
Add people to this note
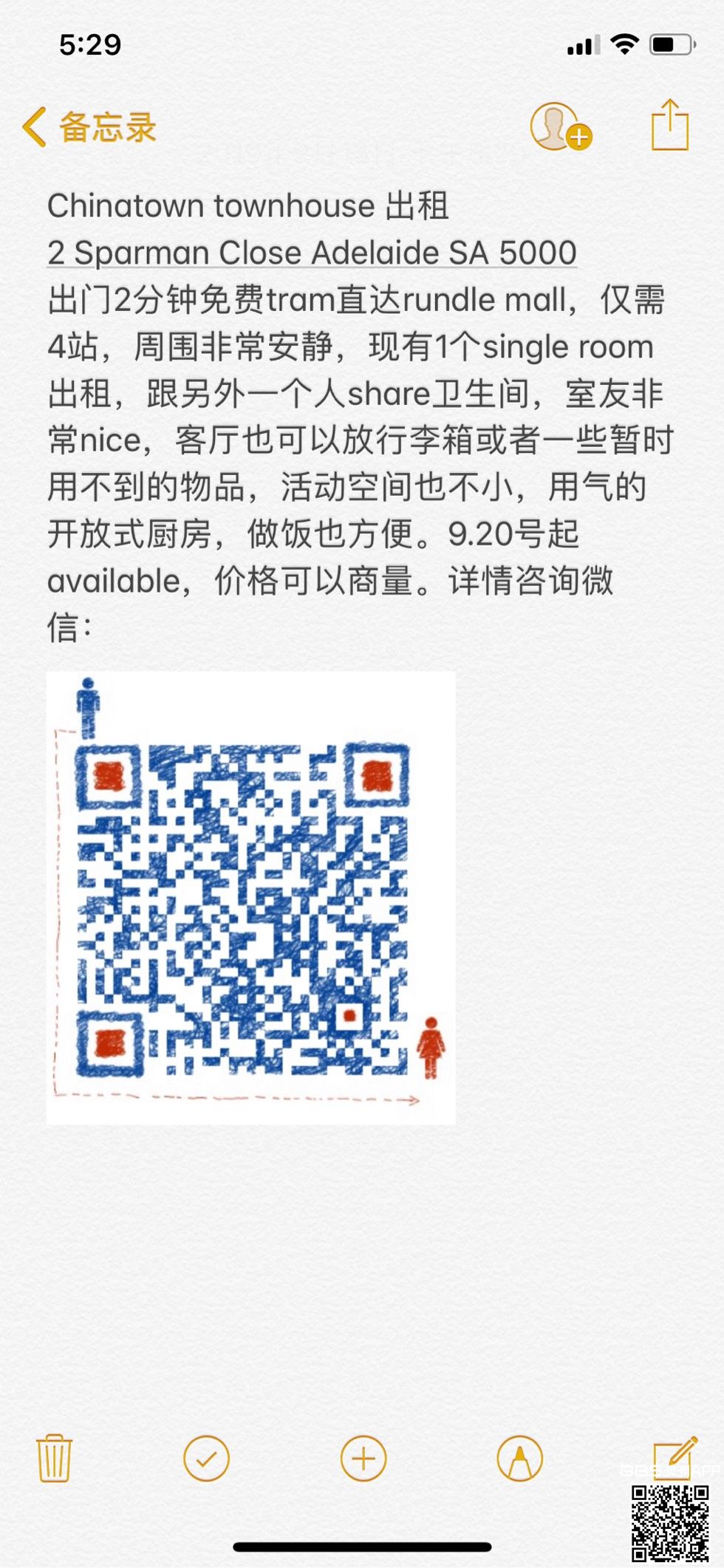pyautogui.click(x=559, y=126)
